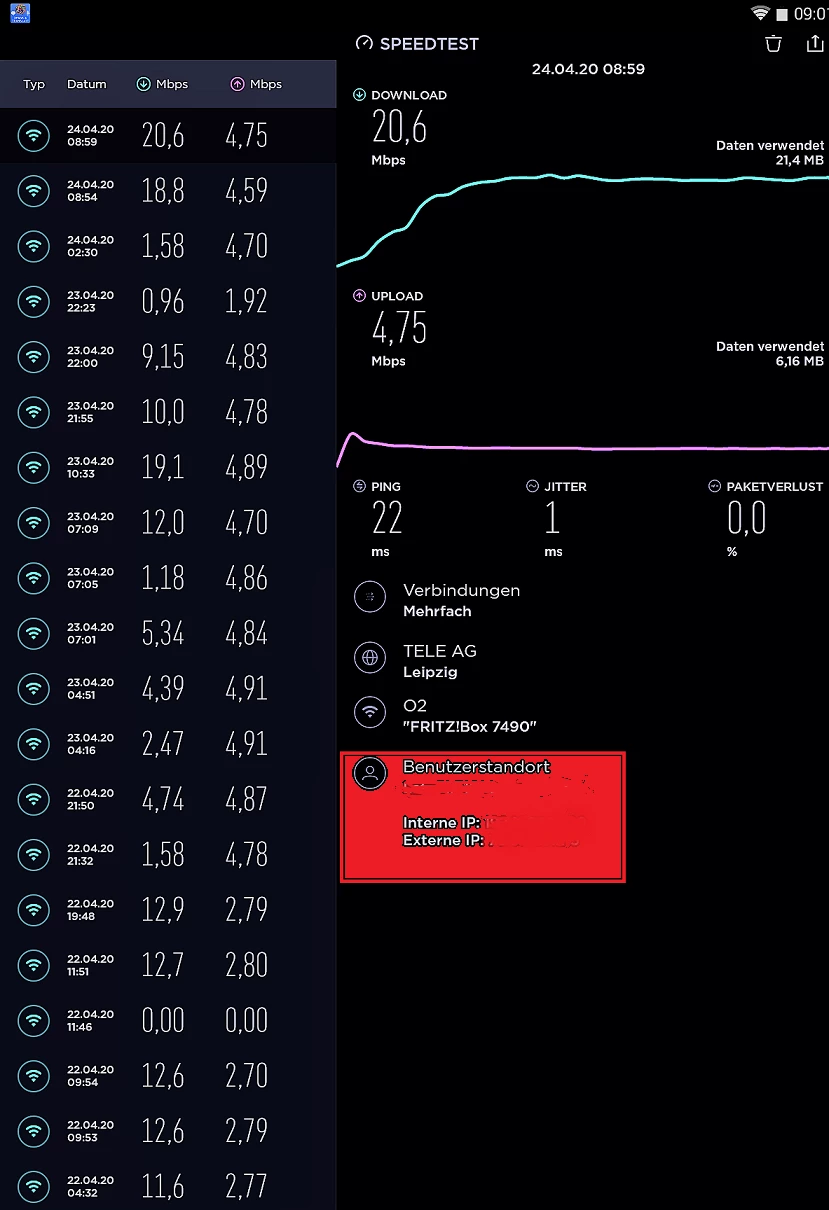Show the 23.04.20 10:33 test details
The image size is (829, 1210).
[x=168, y=468]
